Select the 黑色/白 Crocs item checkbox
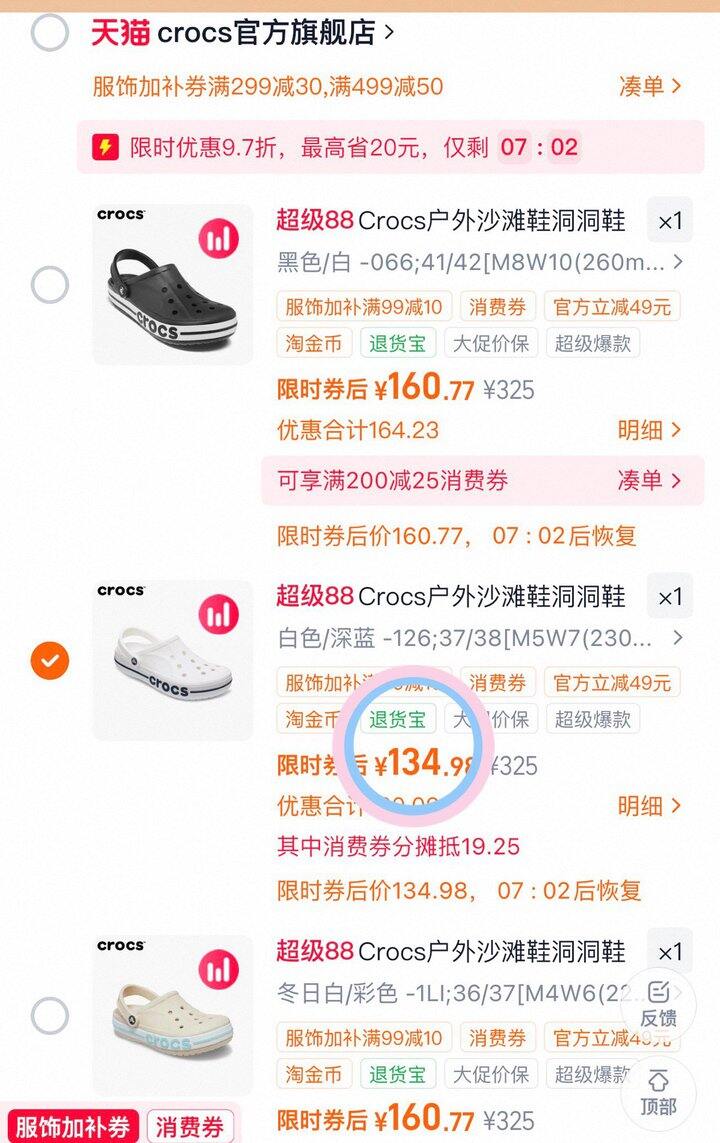Viewport: 720px width, 1143px height. click(x=49, y=285)
